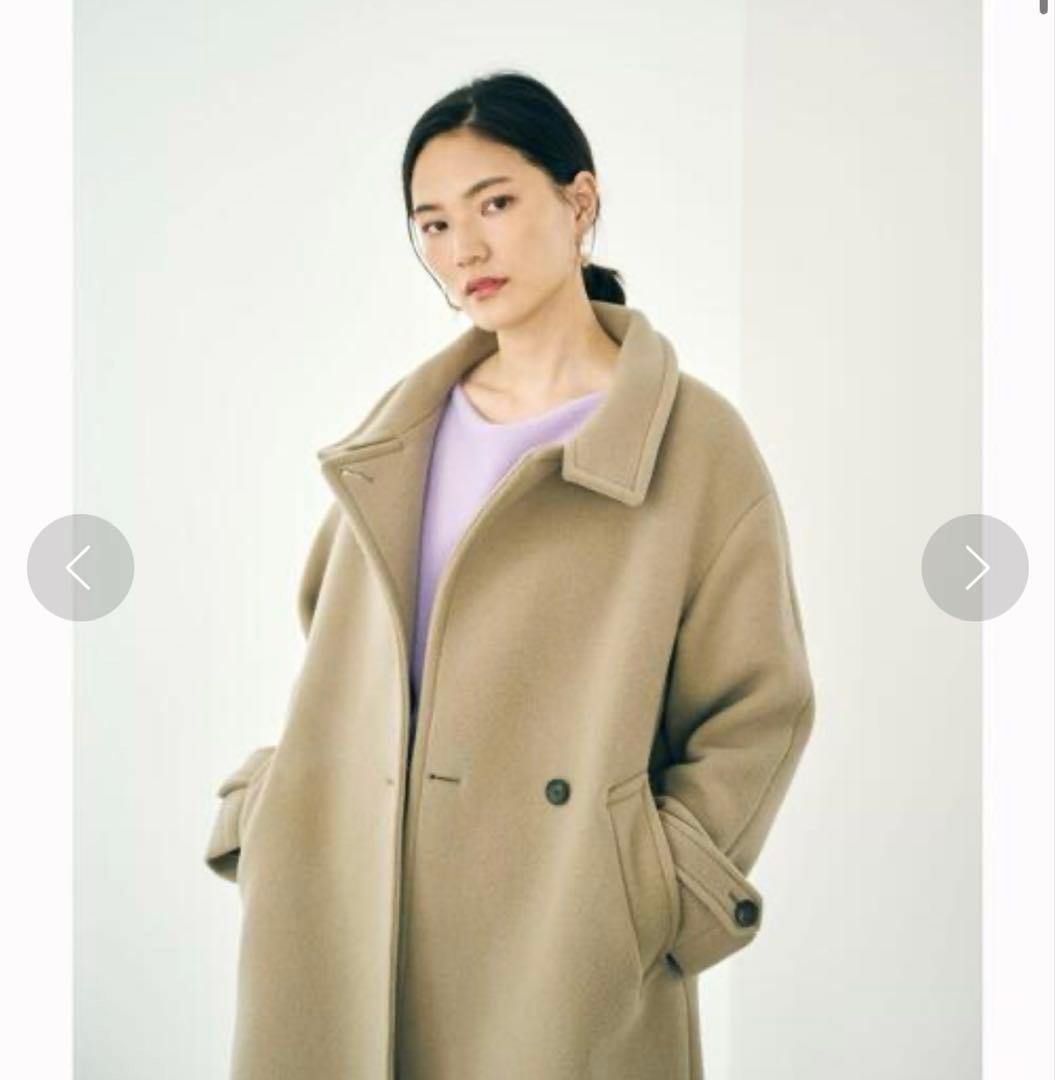
Task: Go to the previous product image
Action: coord(80,567)
